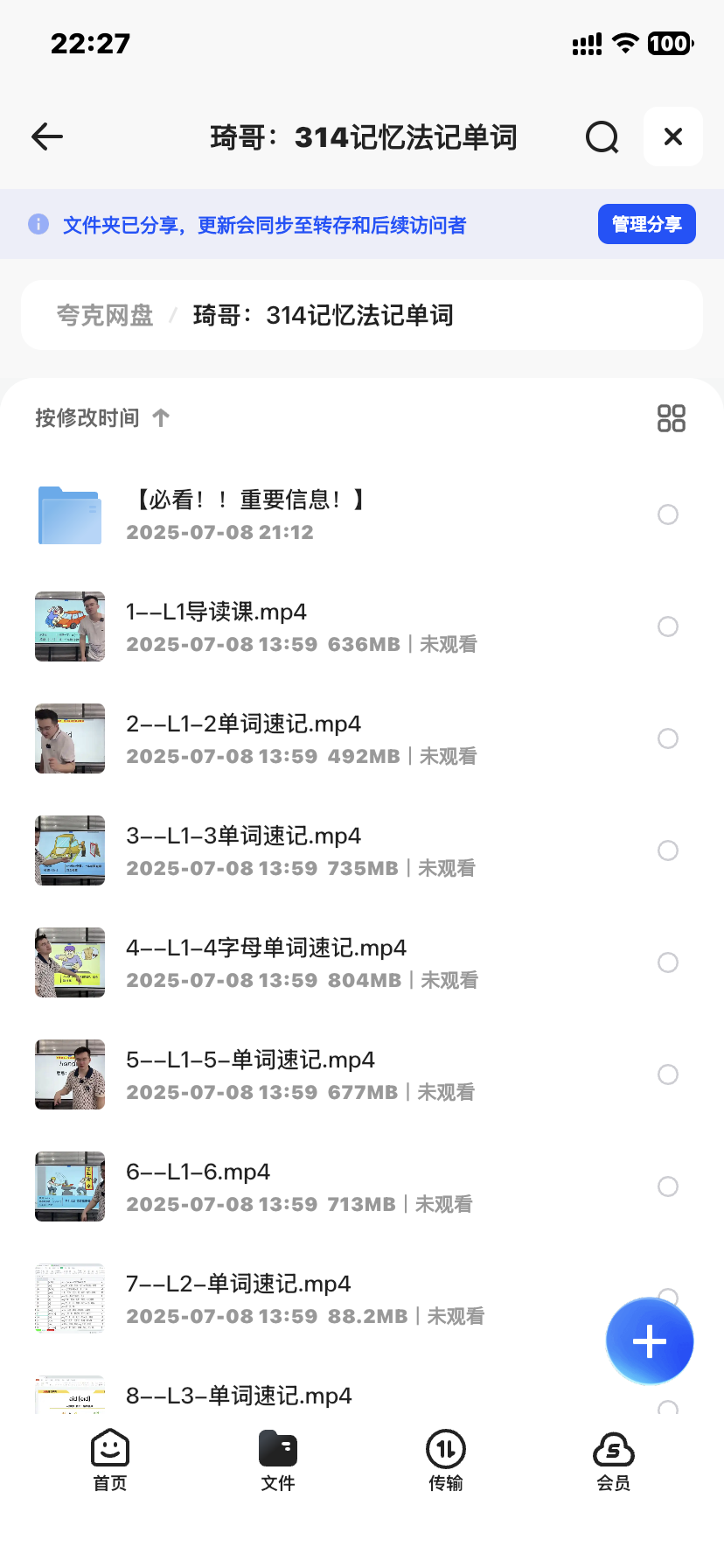
Task: Open the 【必看！！重要信息！】 folder
Action: click(x=247, y=514)
